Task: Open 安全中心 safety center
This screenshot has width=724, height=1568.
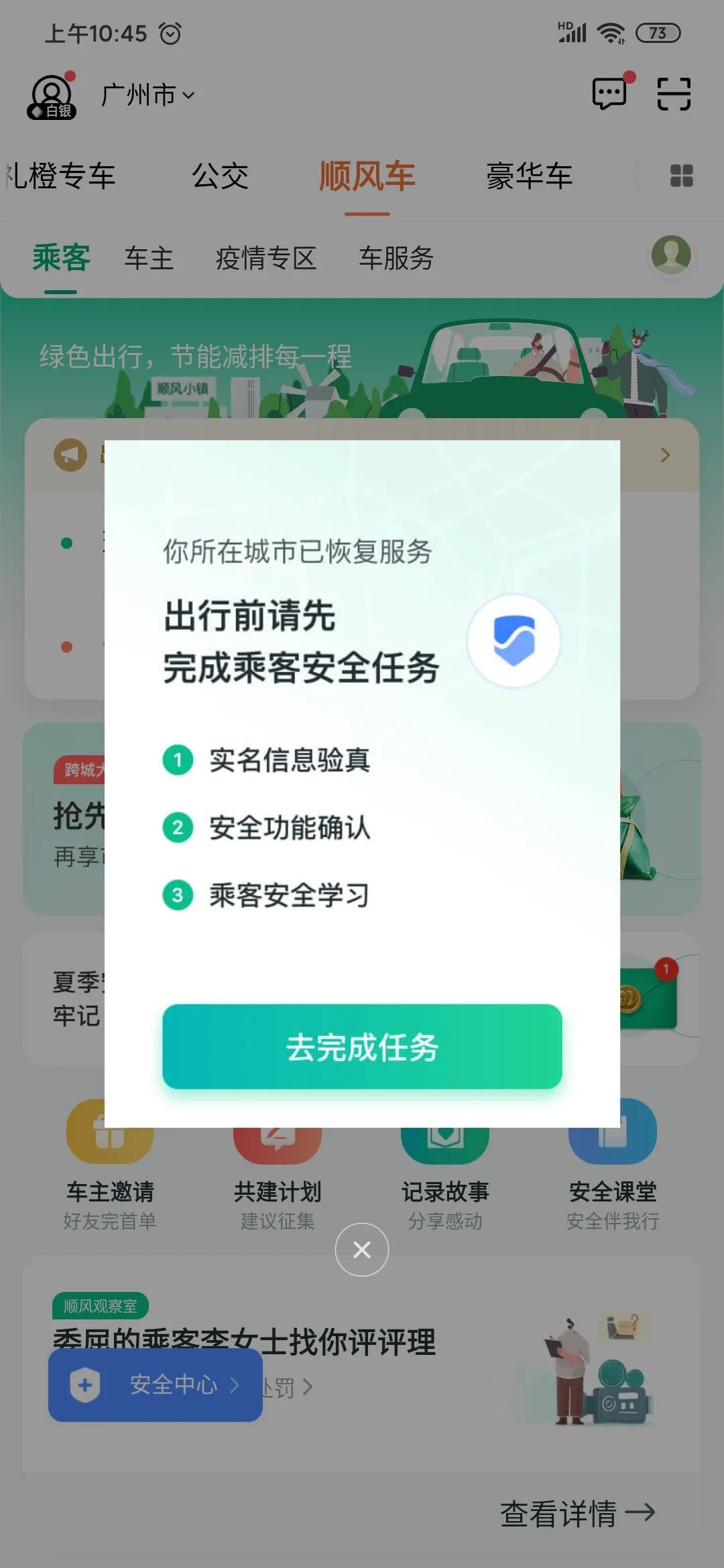Action: click(156, 1384)
